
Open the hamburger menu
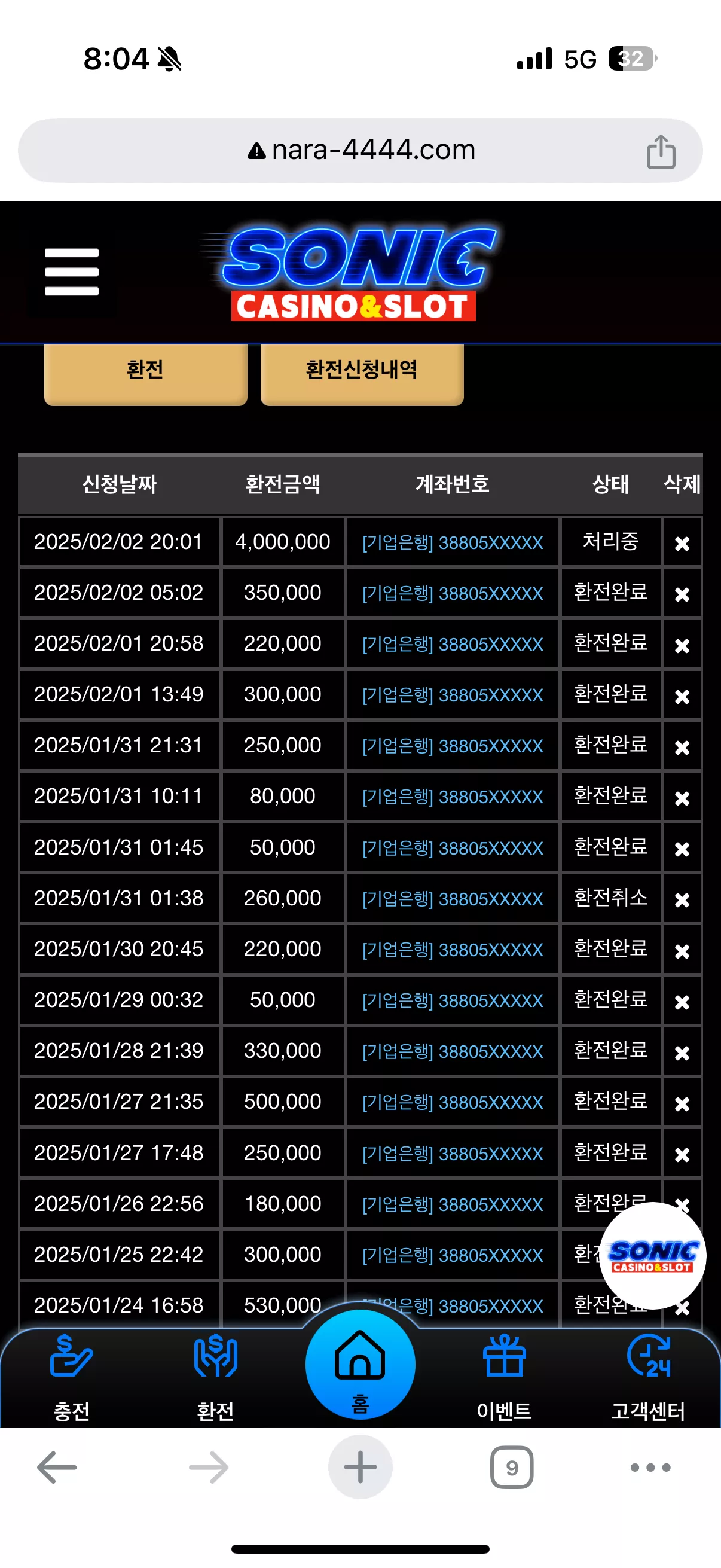[x=72, y=272]
